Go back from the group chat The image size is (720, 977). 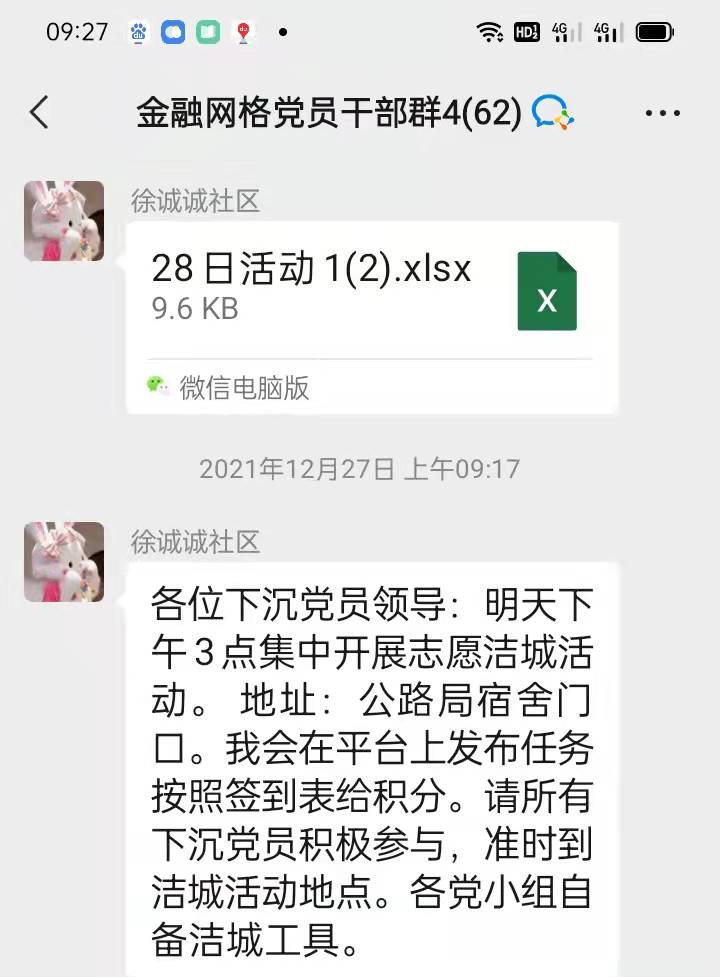point(39,113)
